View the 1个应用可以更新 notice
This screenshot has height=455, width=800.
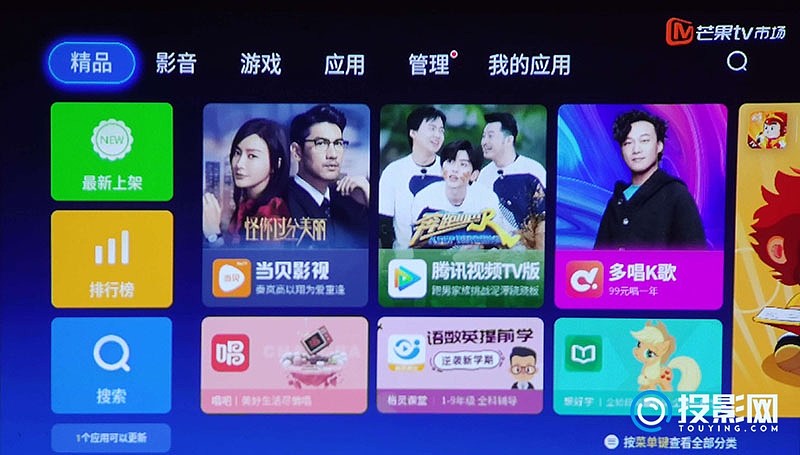(112, 437)
